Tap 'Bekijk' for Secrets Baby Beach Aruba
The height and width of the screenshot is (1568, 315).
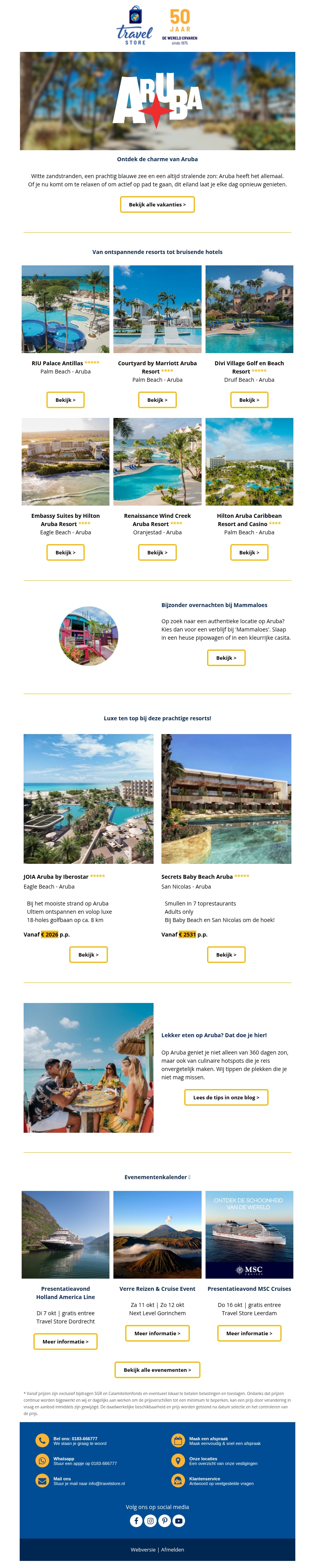point(226,954)
